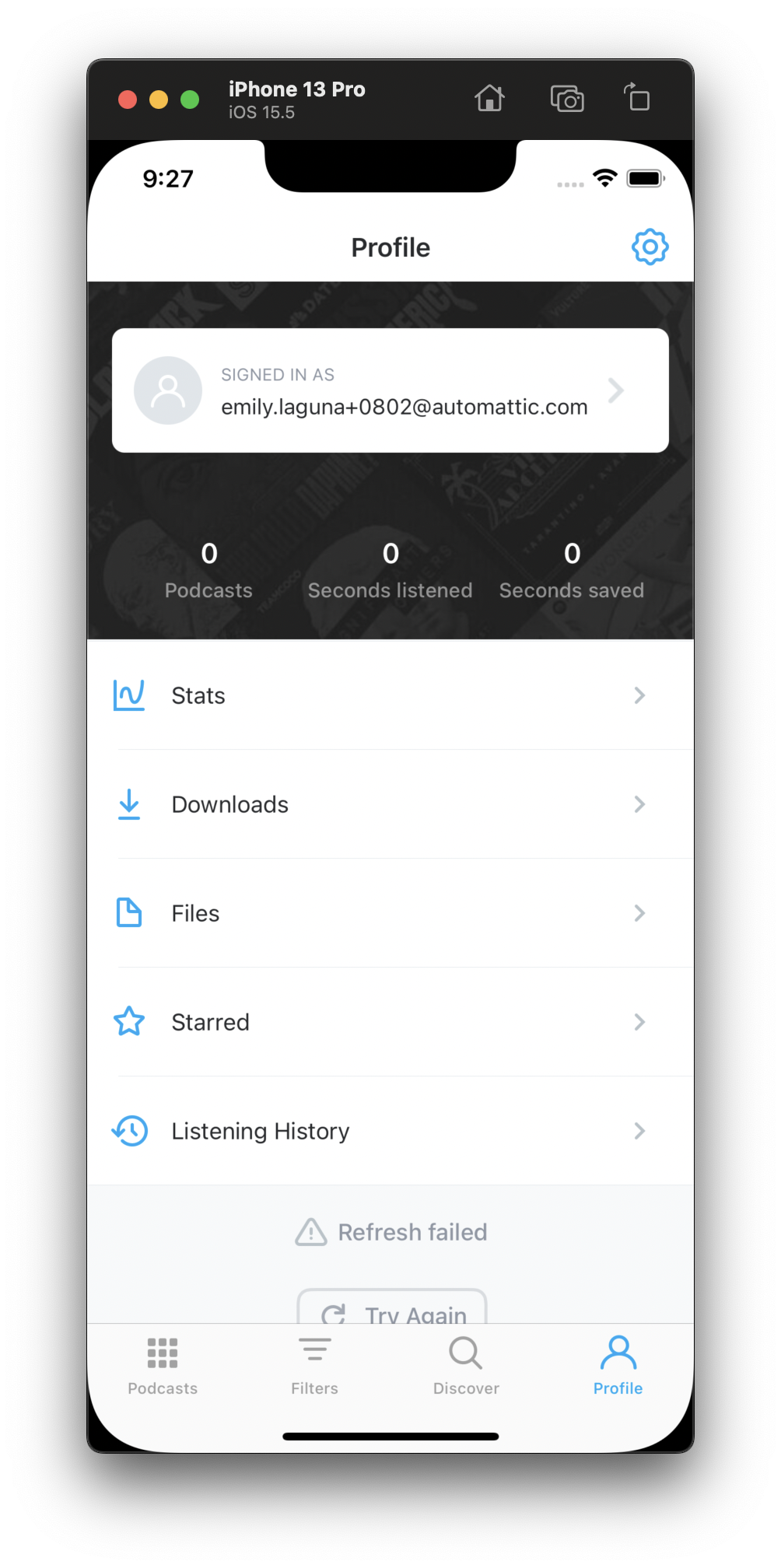This screenshot has width=781, height=1568.
Task: Take a simulator screenshot
Action: click(x=567, y=99)
